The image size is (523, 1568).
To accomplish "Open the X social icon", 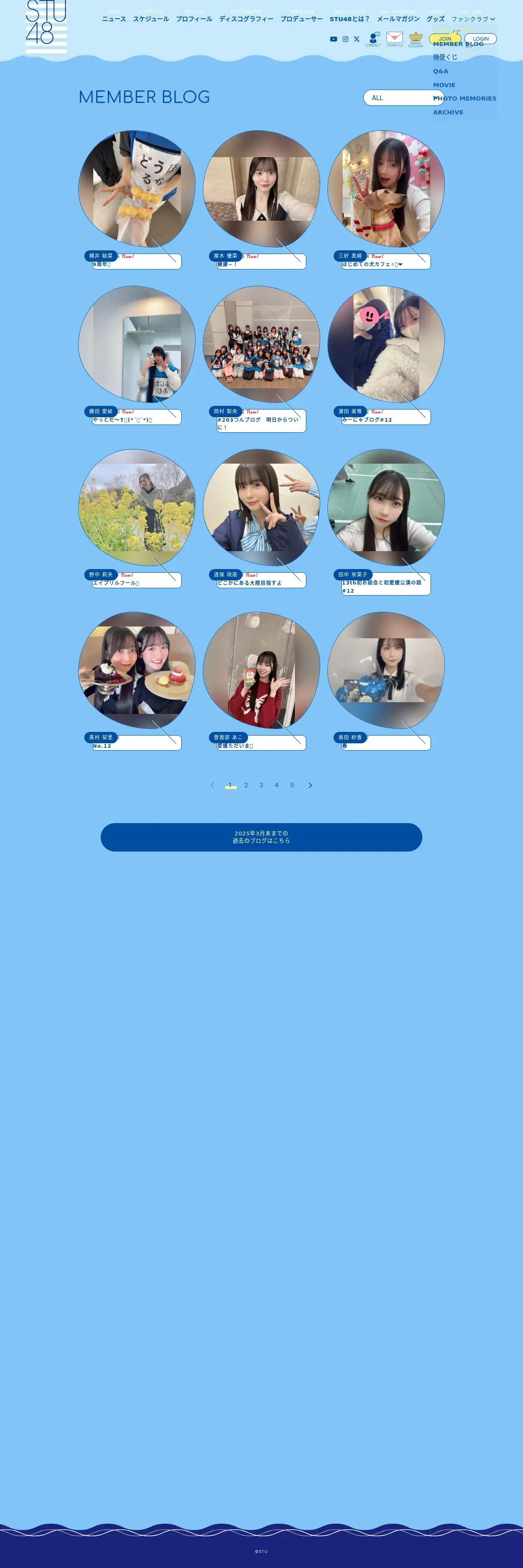I will click(x=357, y=39).
